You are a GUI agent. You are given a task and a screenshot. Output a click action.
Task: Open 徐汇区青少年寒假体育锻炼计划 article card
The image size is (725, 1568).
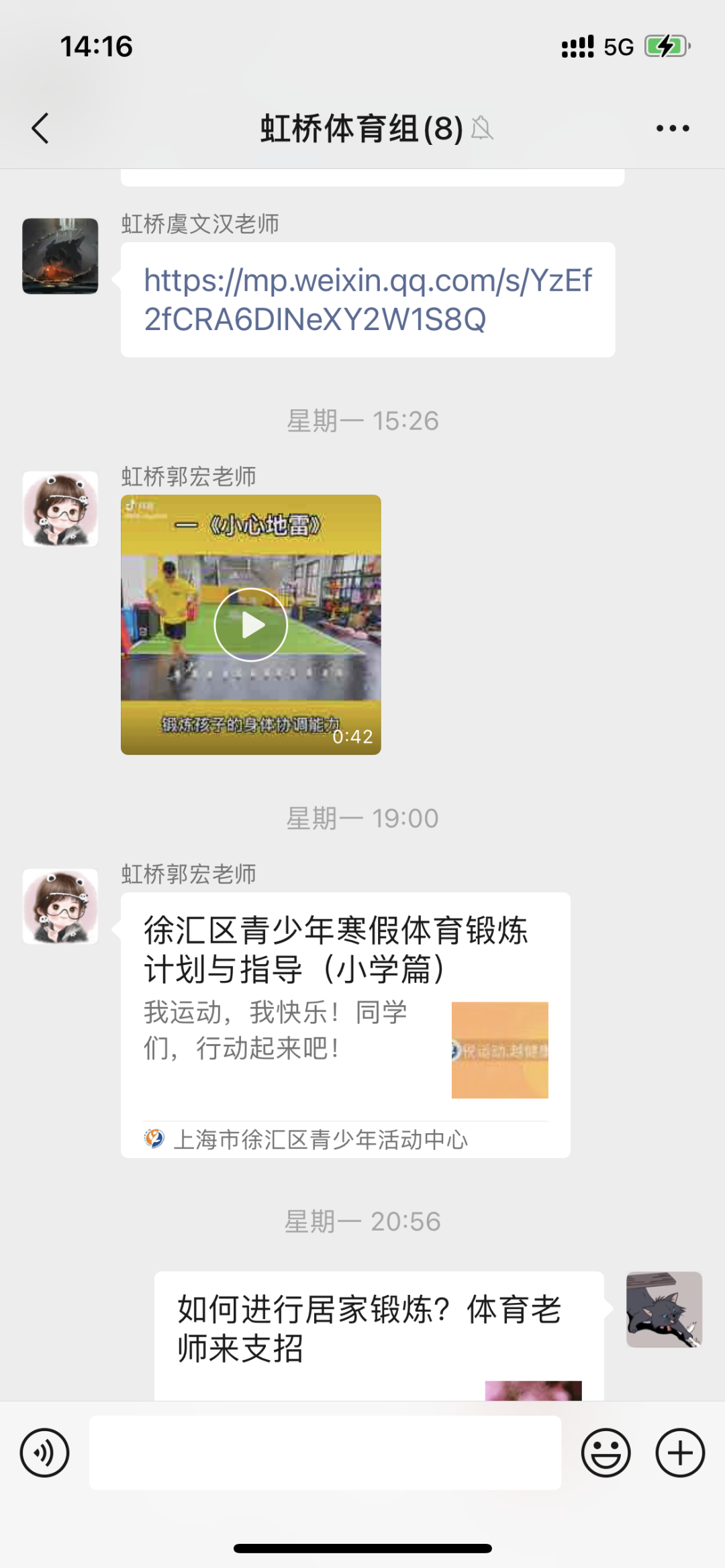[345, 1024]
